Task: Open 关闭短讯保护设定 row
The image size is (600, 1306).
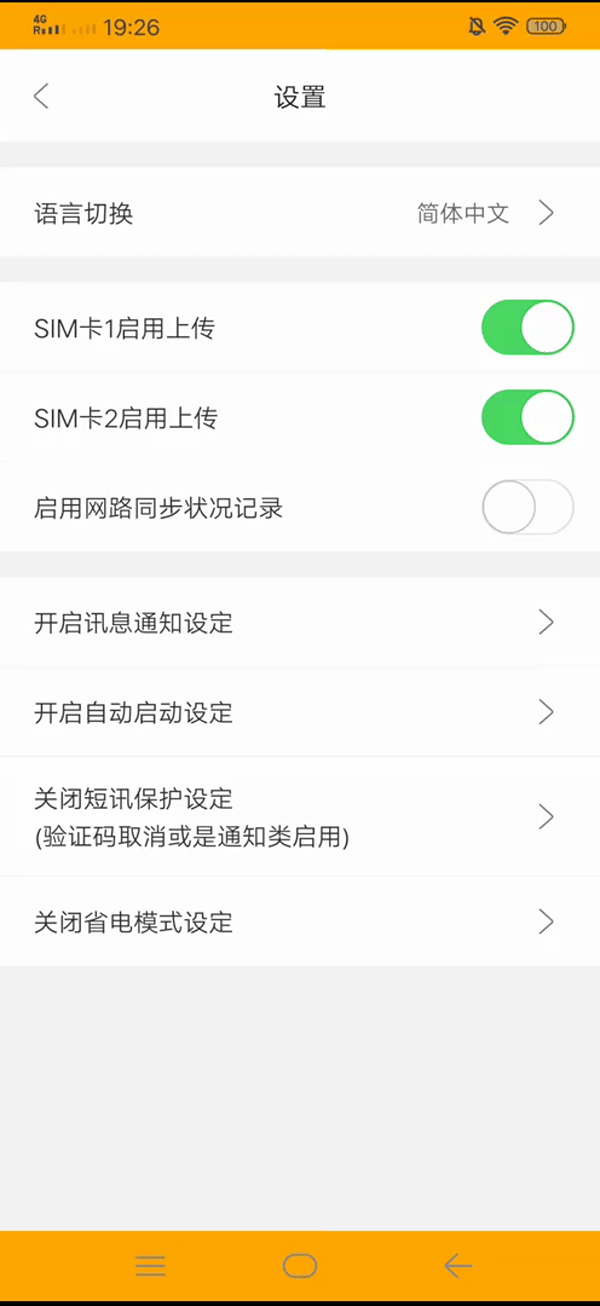Action: click(x=300, y=817)
